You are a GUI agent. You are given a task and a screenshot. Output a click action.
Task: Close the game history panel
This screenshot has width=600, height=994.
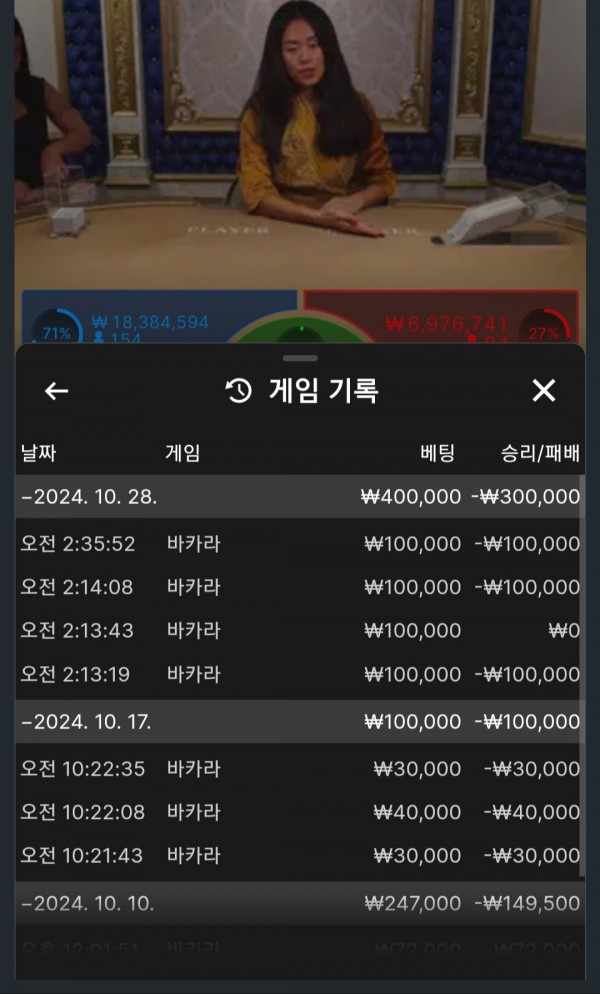click(x=543, y=391)
